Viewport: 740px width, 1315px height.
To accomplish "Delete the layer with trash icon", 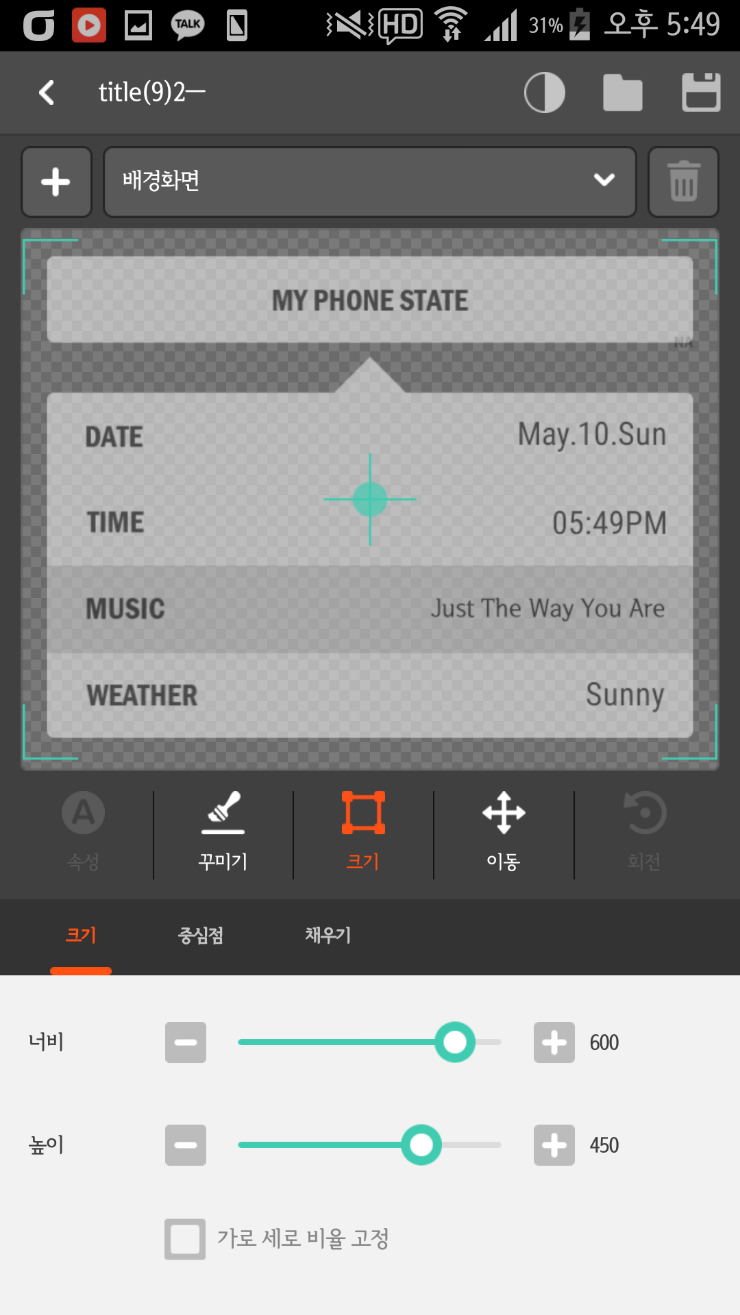I will click(x=683, y=182).
